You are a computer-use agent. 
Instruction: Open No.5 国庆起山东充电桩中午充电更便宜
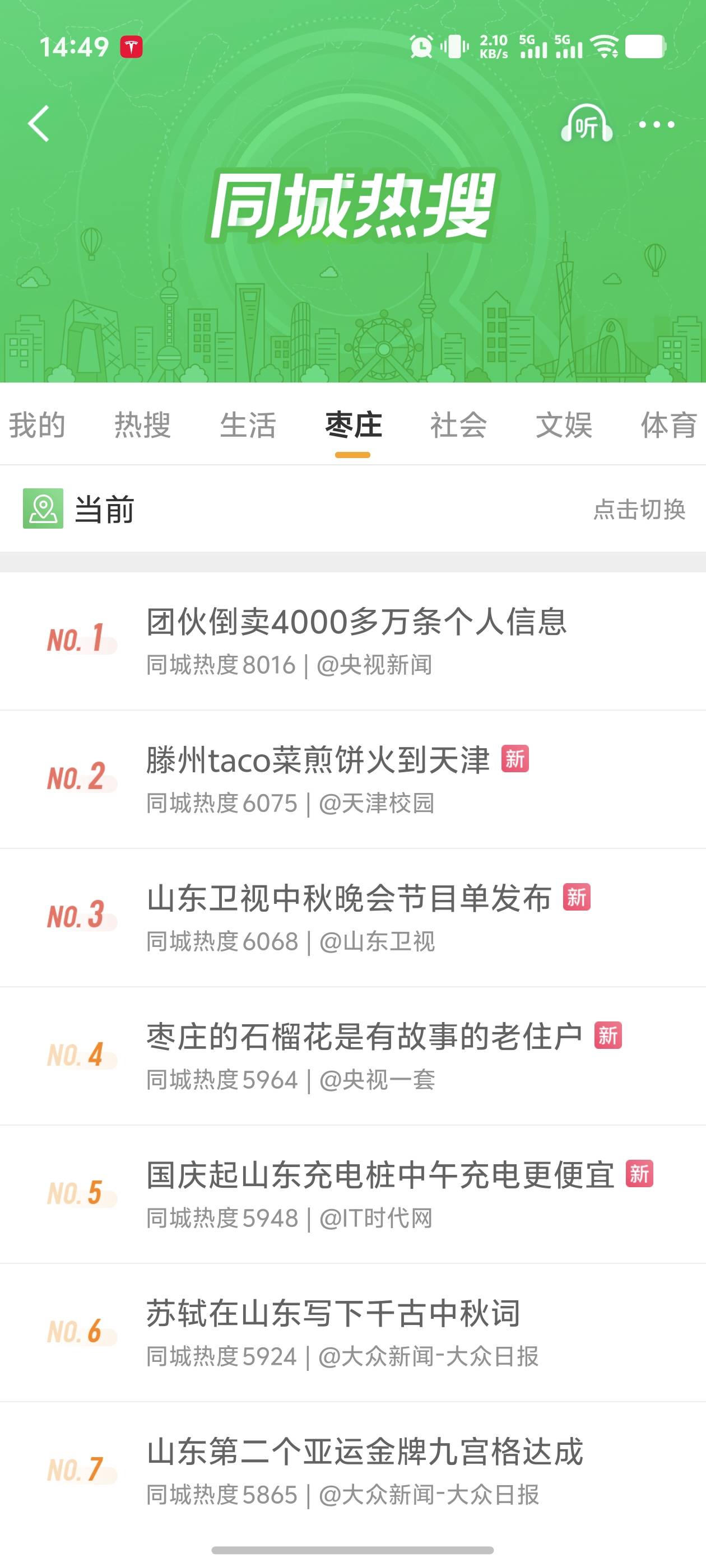[x=354, y=1194]
